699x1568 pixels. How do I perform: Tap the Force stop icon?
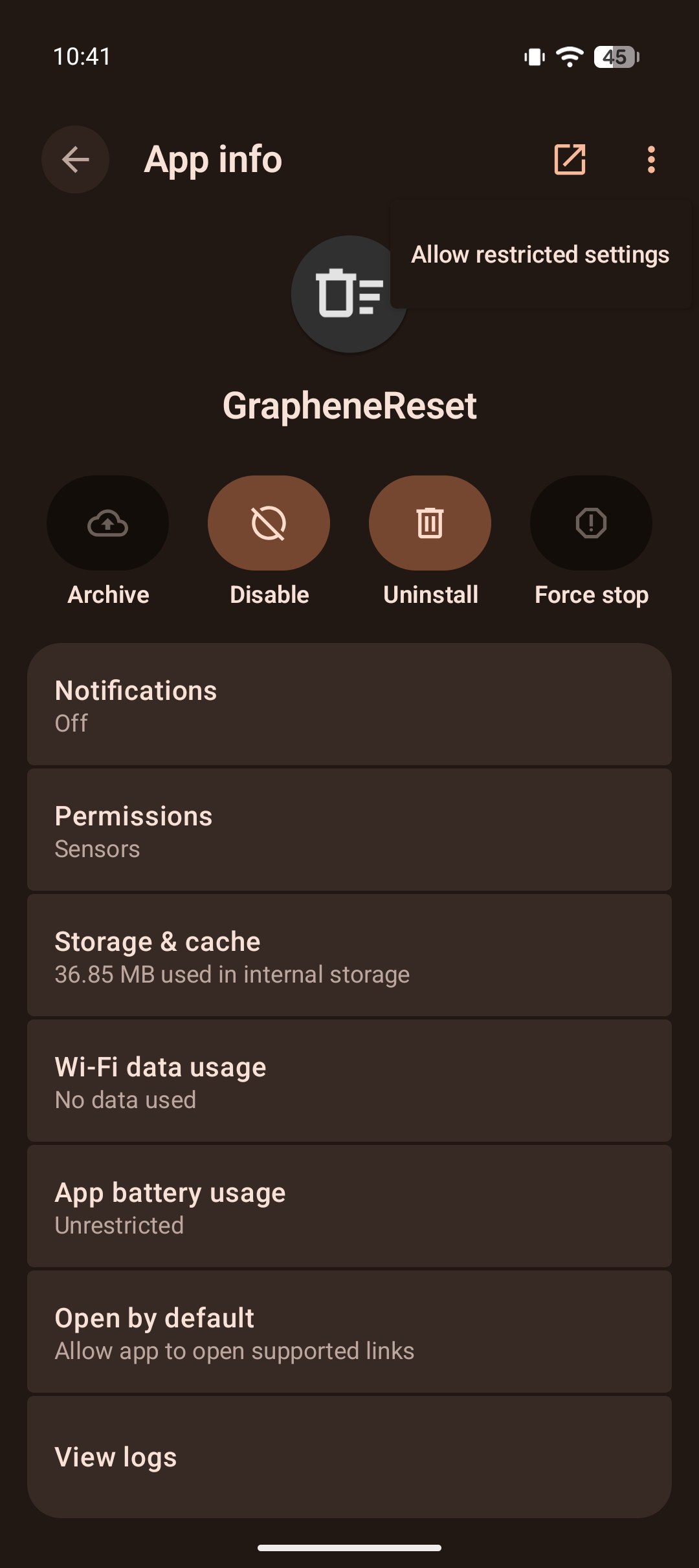pos(590,523)
